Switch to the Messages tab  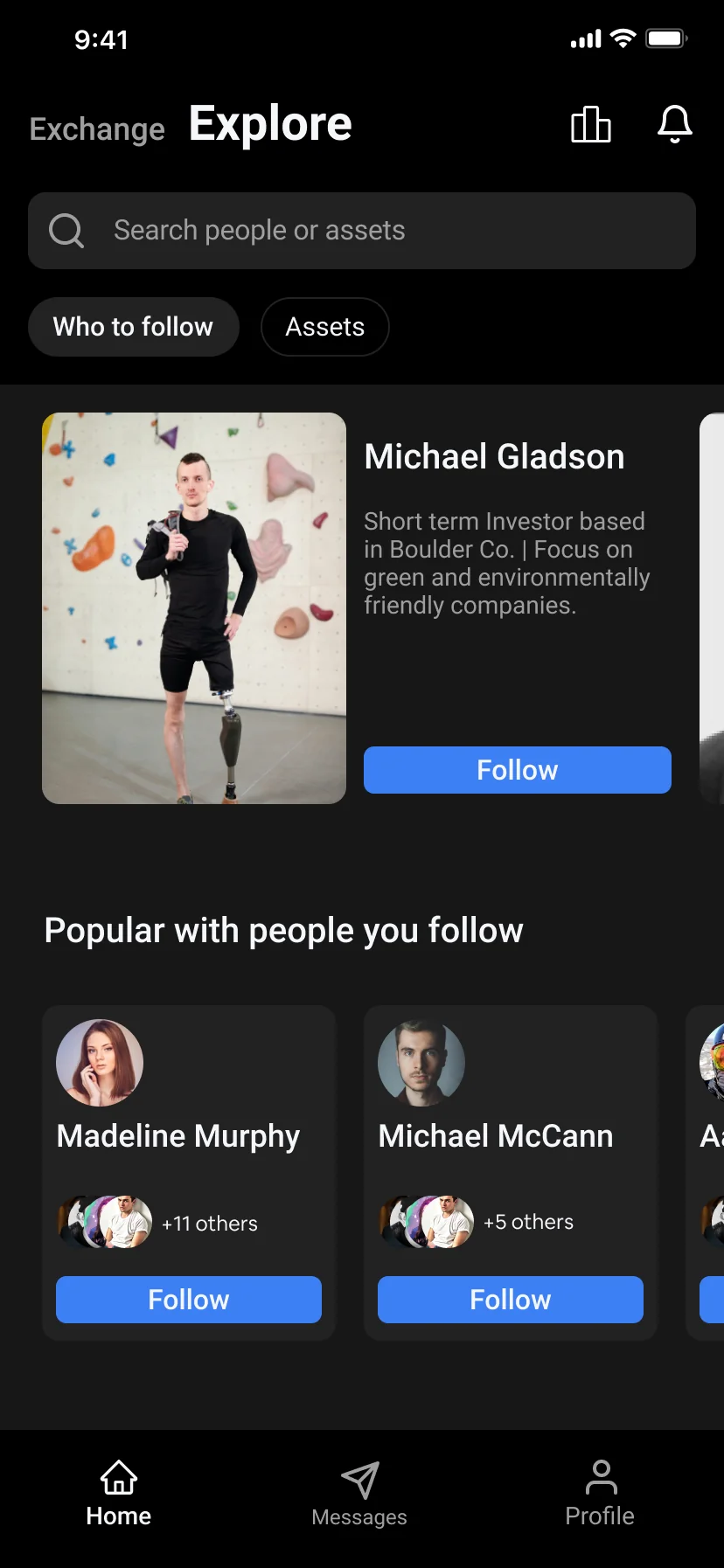[359, 1494]
